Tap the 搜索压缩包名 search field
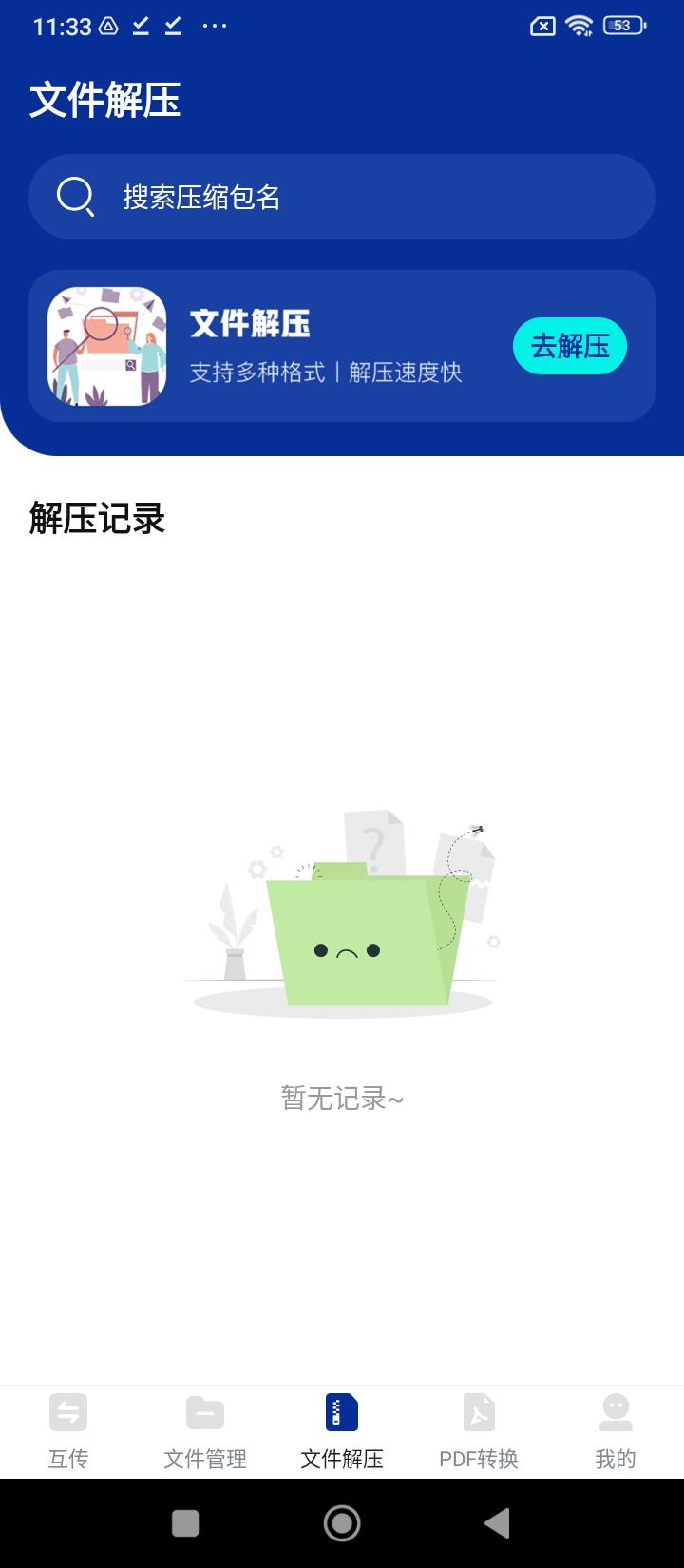Screen dimensions: 684x1568 pos(342,197)
